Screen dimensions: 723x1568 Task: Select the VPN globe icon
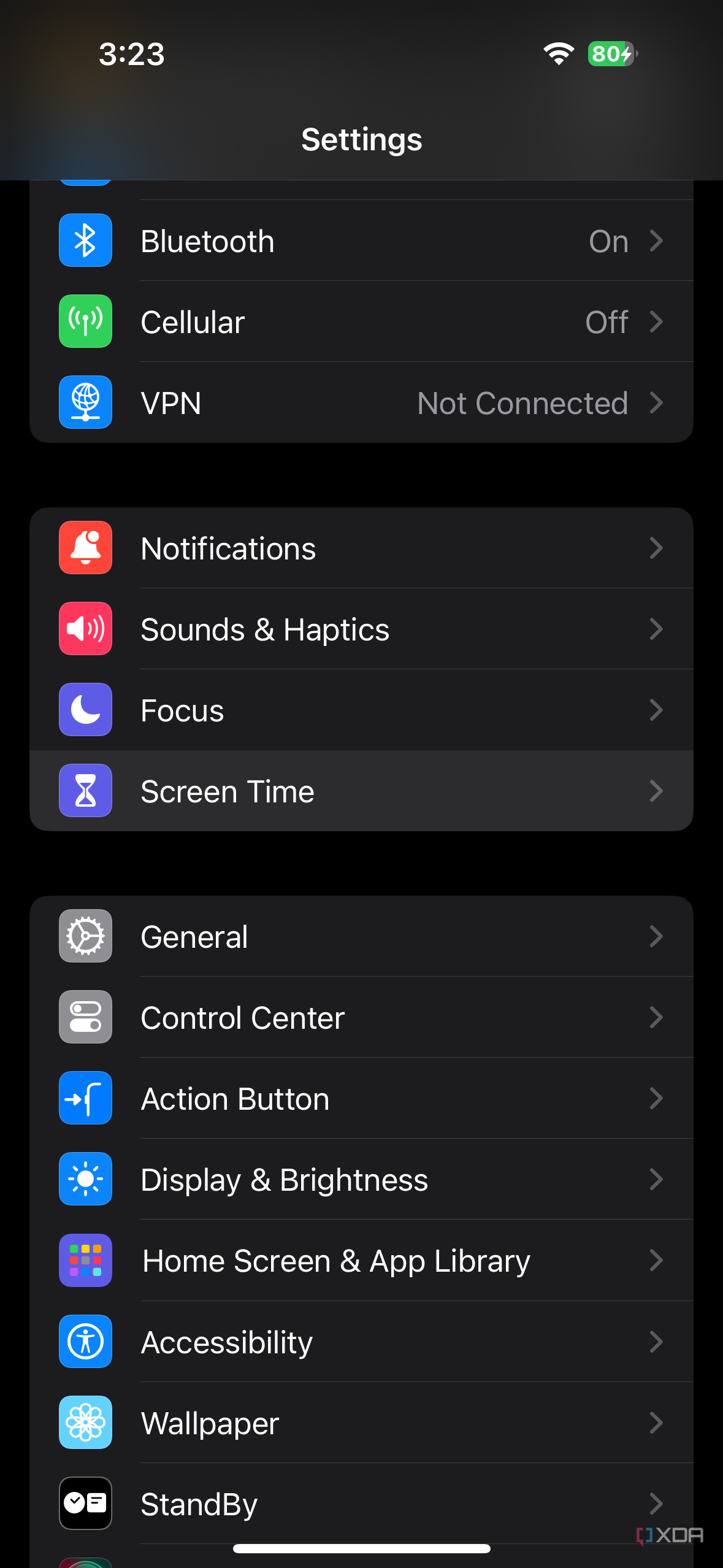point(85,402)
